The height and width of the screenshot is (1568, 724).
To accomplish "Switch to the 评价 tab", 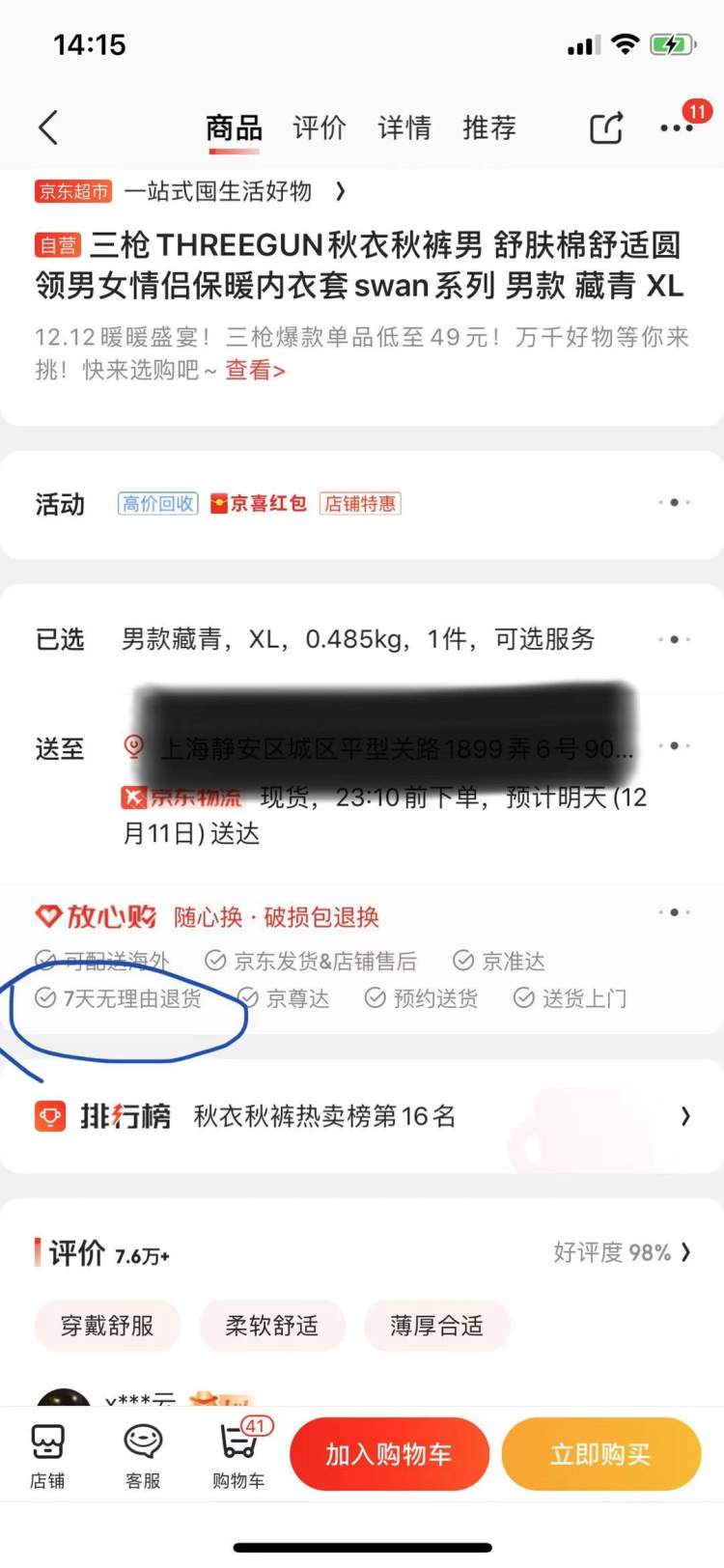I will (319, 127).
